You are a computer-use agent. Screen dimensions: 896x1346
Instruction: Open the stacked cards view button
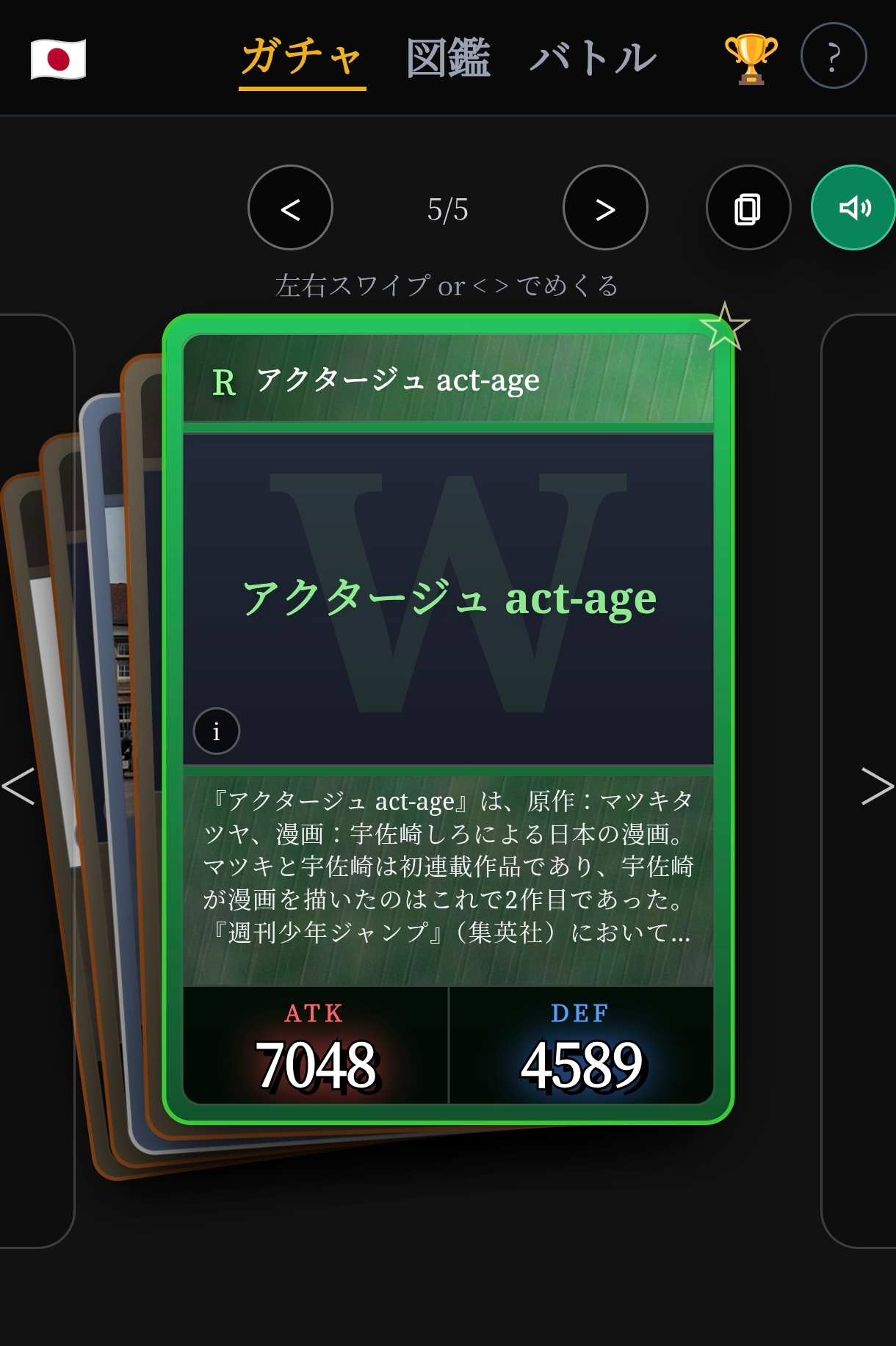(x=748, y=209)
